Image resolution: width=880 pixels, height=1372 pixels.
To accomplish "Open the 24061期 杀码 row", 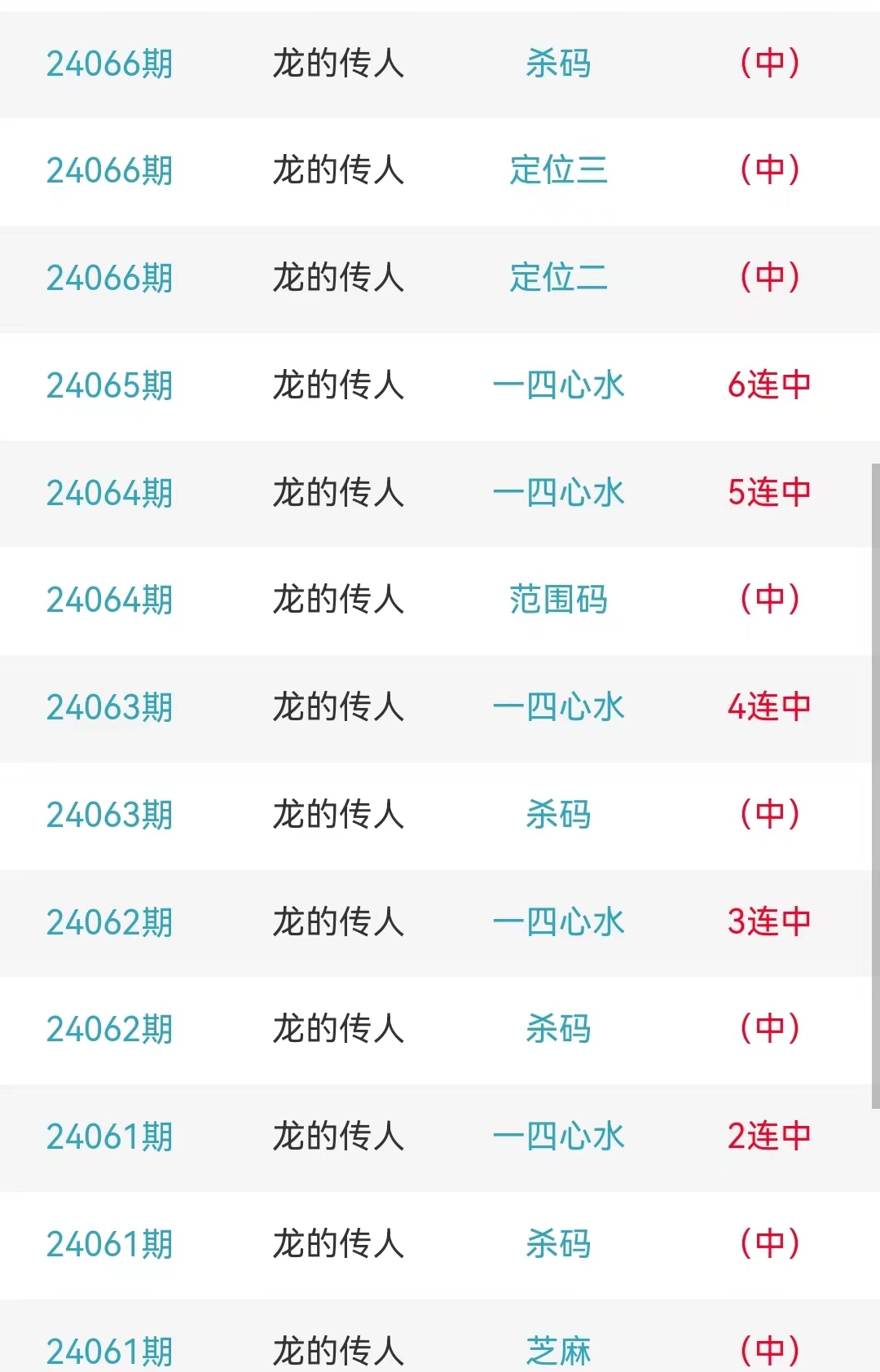I will pos(558,1244).
